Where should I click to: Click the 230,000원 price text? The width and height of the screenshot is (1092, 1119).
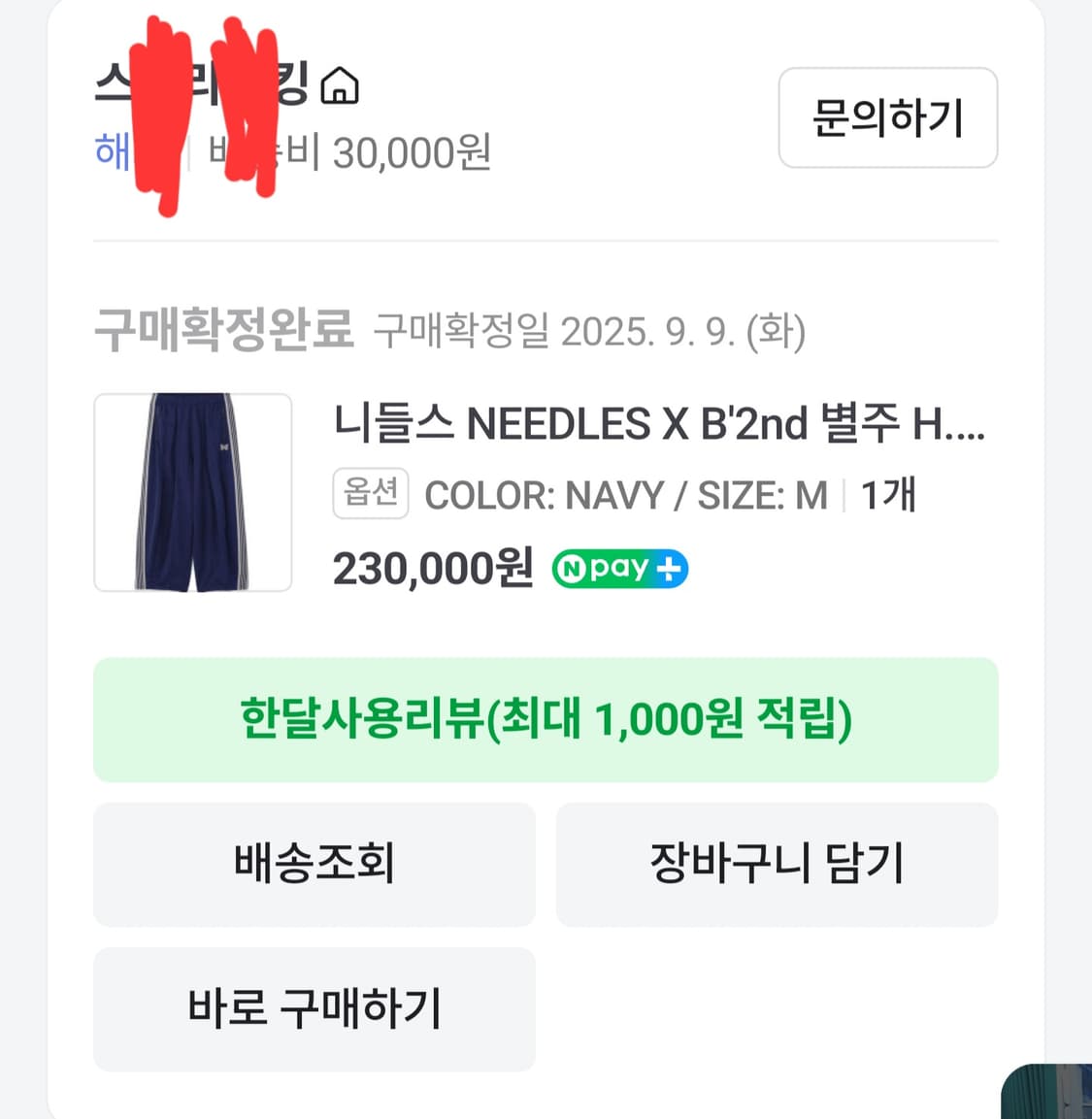click(431, 569)
